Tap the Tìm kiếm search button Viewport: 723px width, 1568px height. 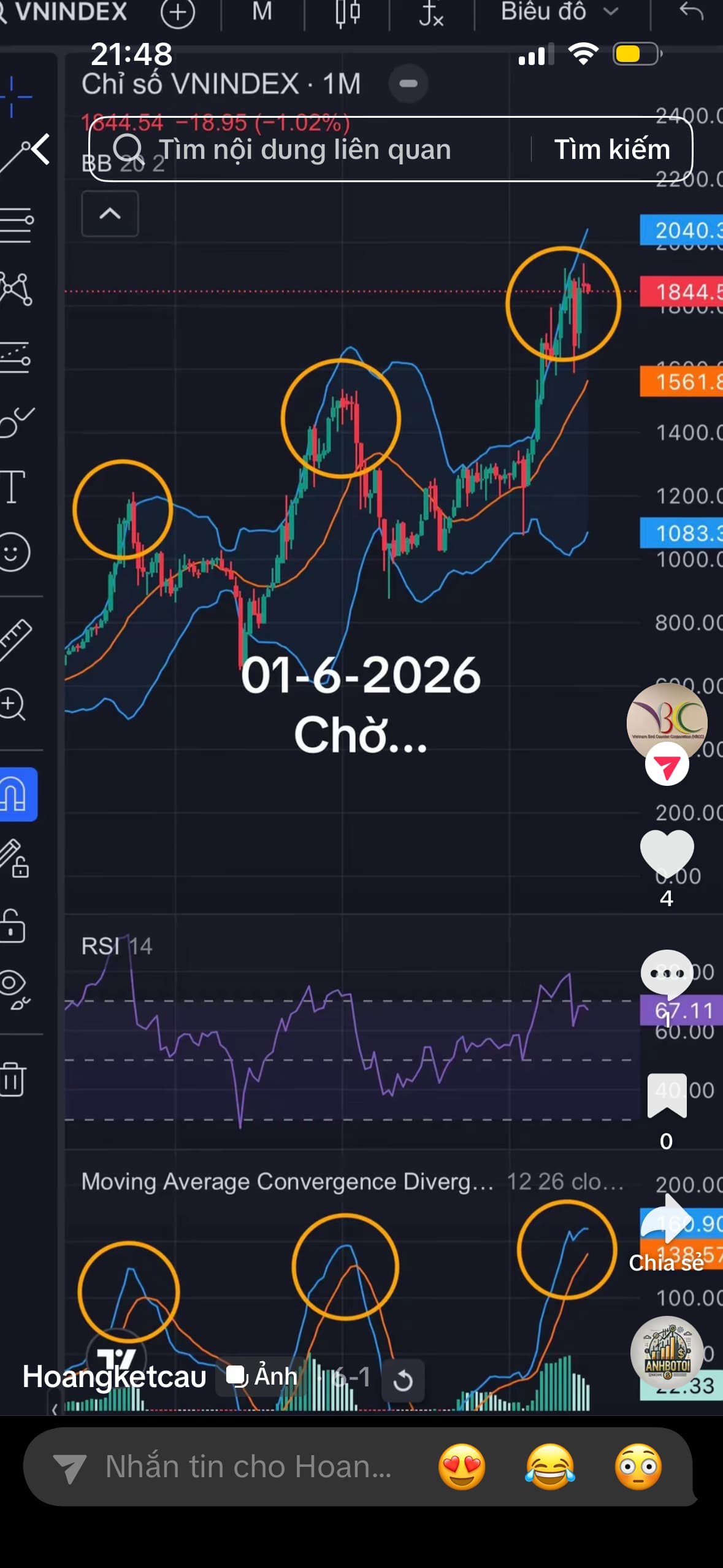[611, 150]
